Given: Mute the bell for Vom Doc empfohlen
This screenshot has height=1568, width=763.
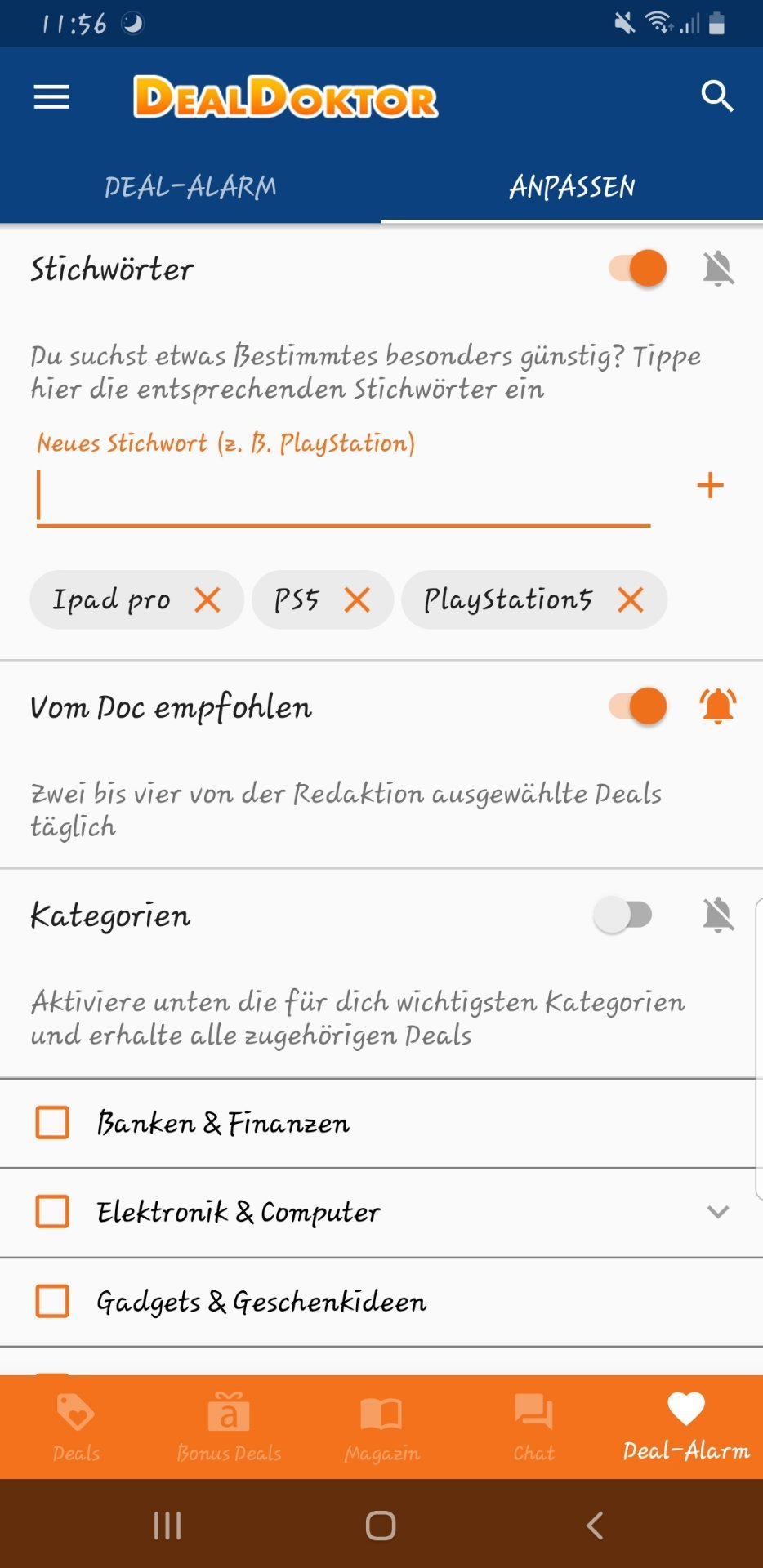Looking at the screenshot, I should click(x=718, y=706).
